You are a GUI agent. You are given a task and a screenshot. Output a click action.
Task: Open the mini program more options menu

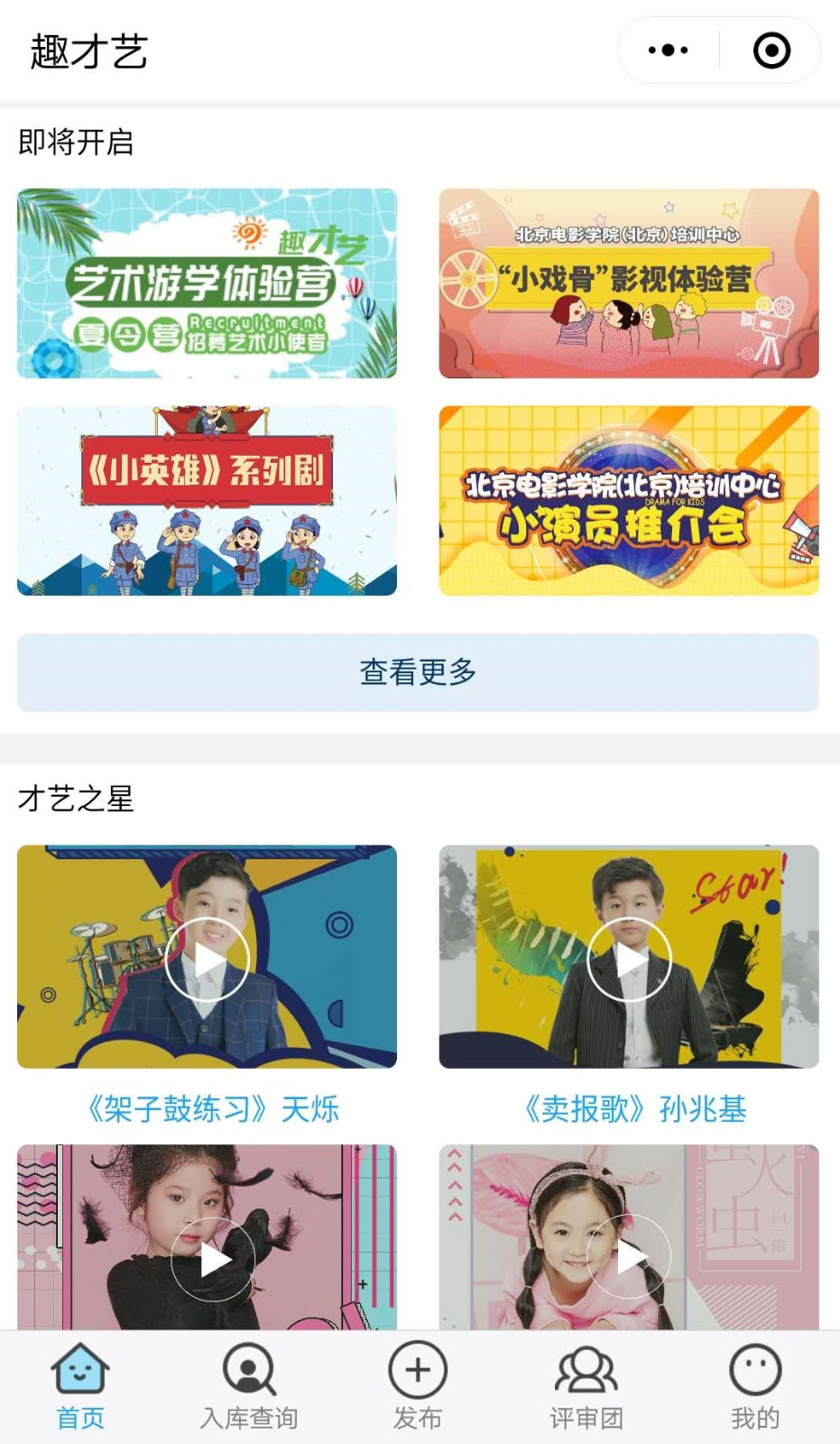tap(669, 51)
